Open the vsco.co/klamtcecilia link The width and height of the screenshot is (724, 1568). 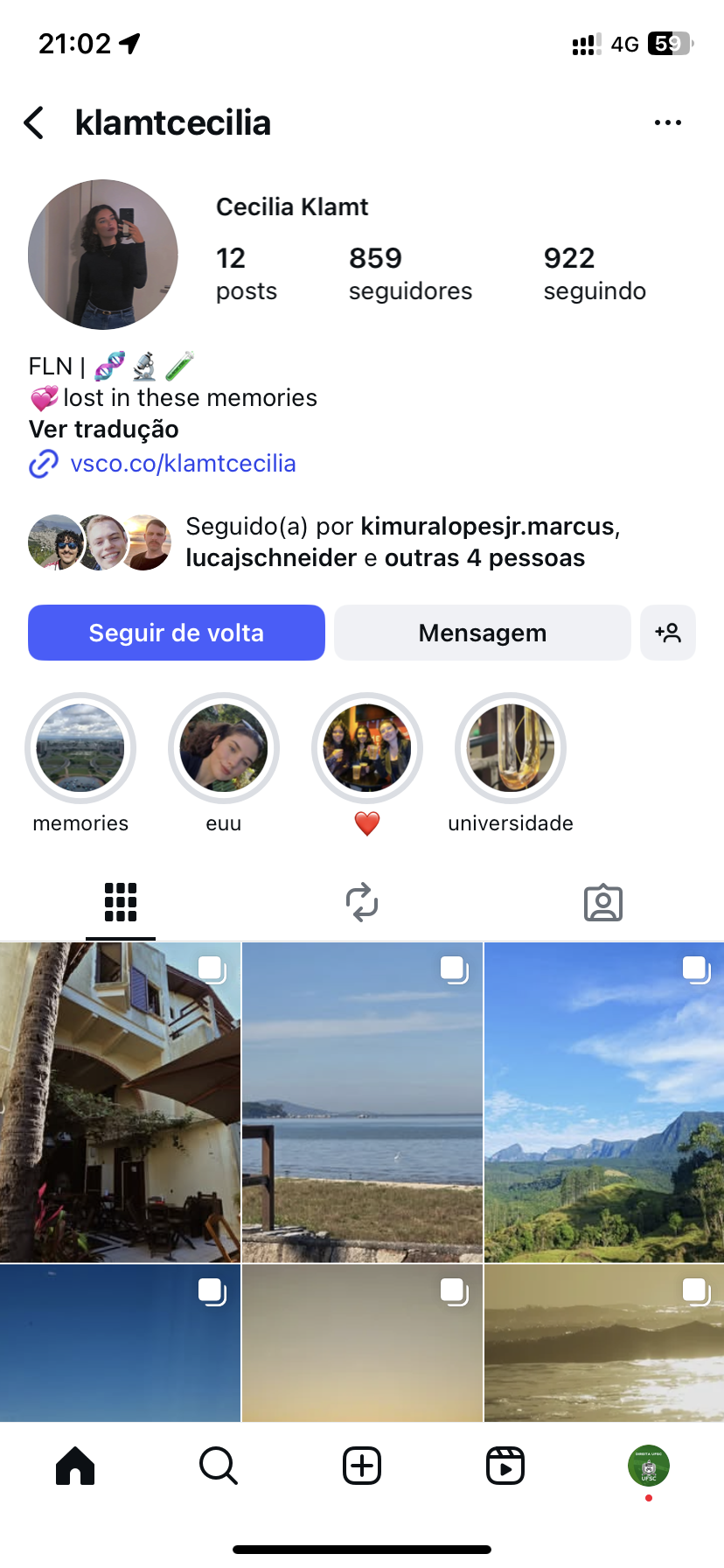click(x=183, y=464)
